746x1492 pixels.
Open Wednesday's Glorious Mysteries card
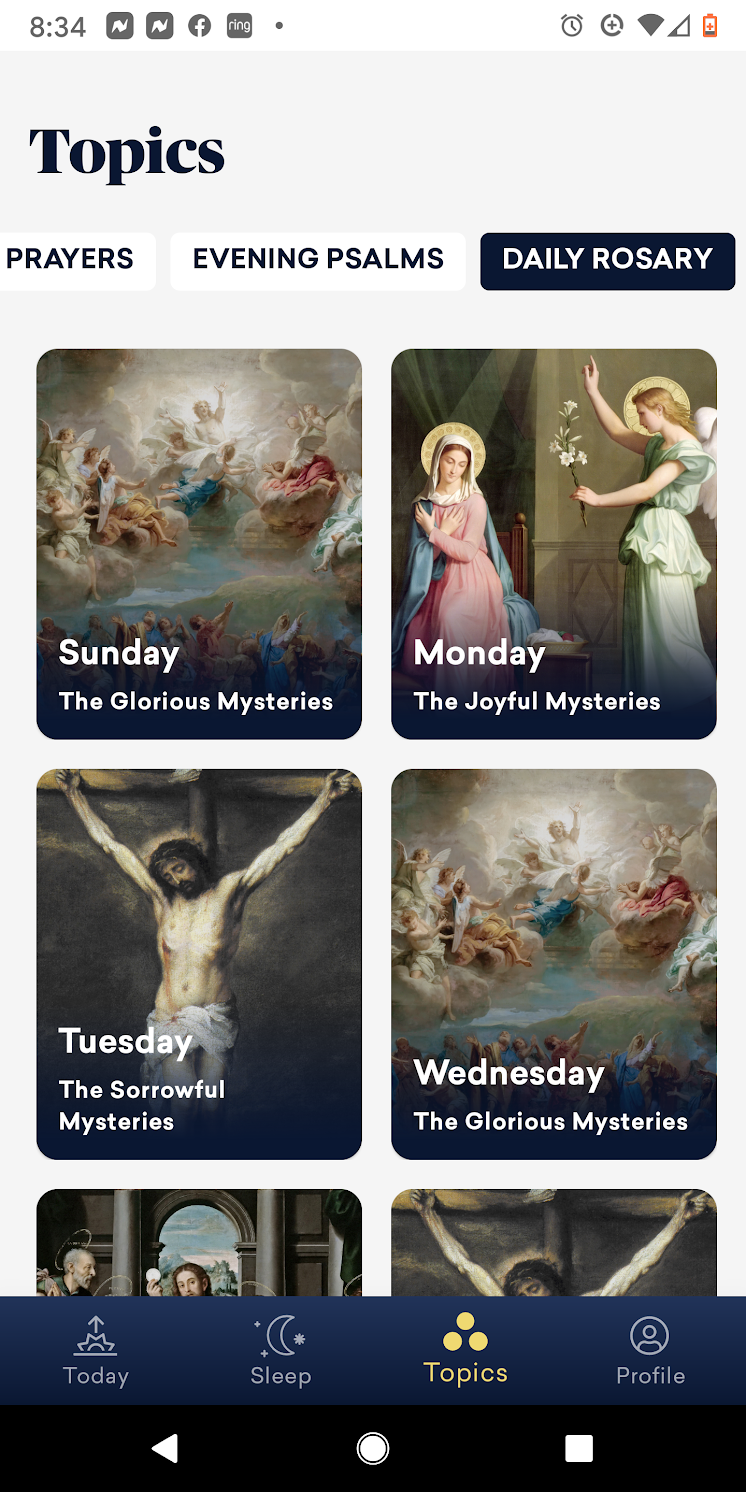tap(553, 963)
